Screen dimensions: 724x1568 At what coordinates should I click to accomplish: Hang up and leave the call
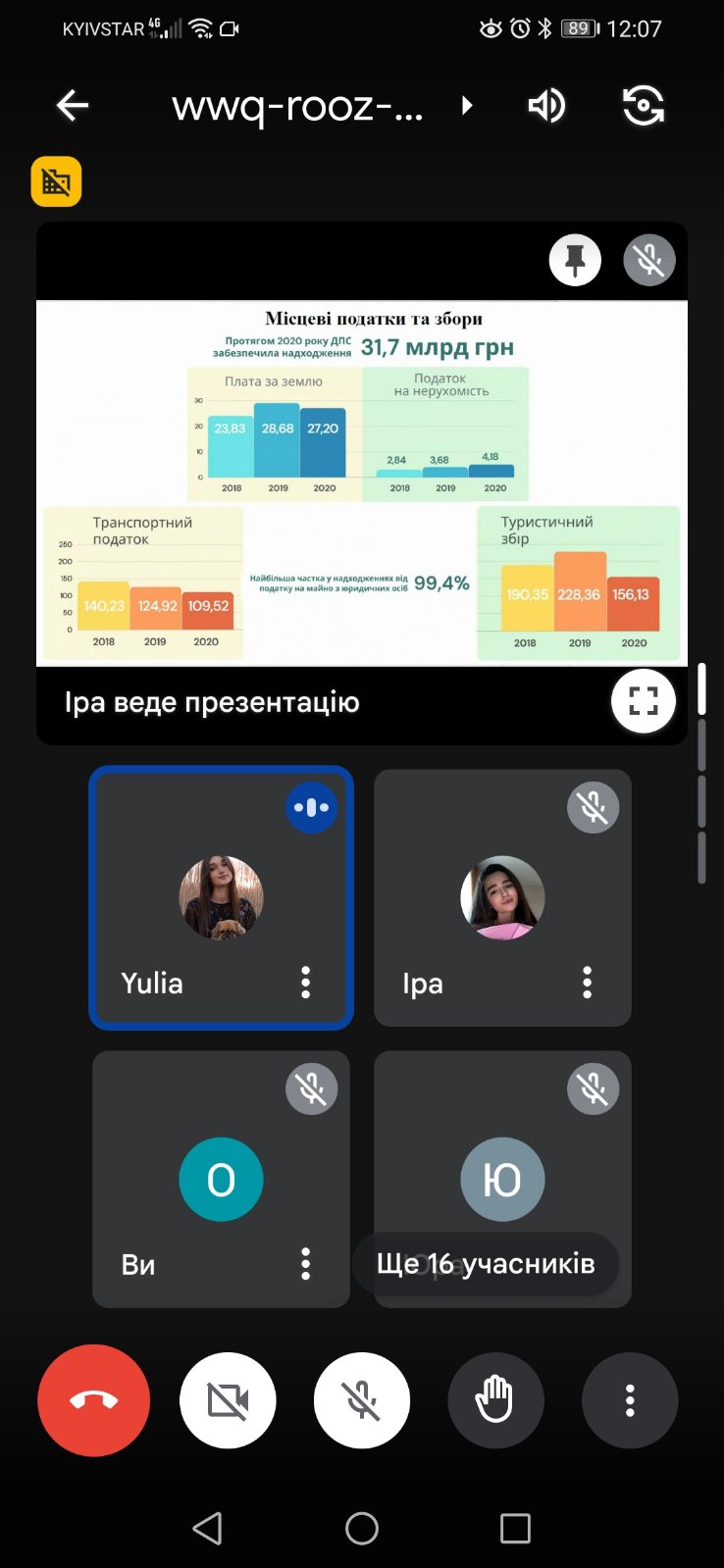(94, 1400)
